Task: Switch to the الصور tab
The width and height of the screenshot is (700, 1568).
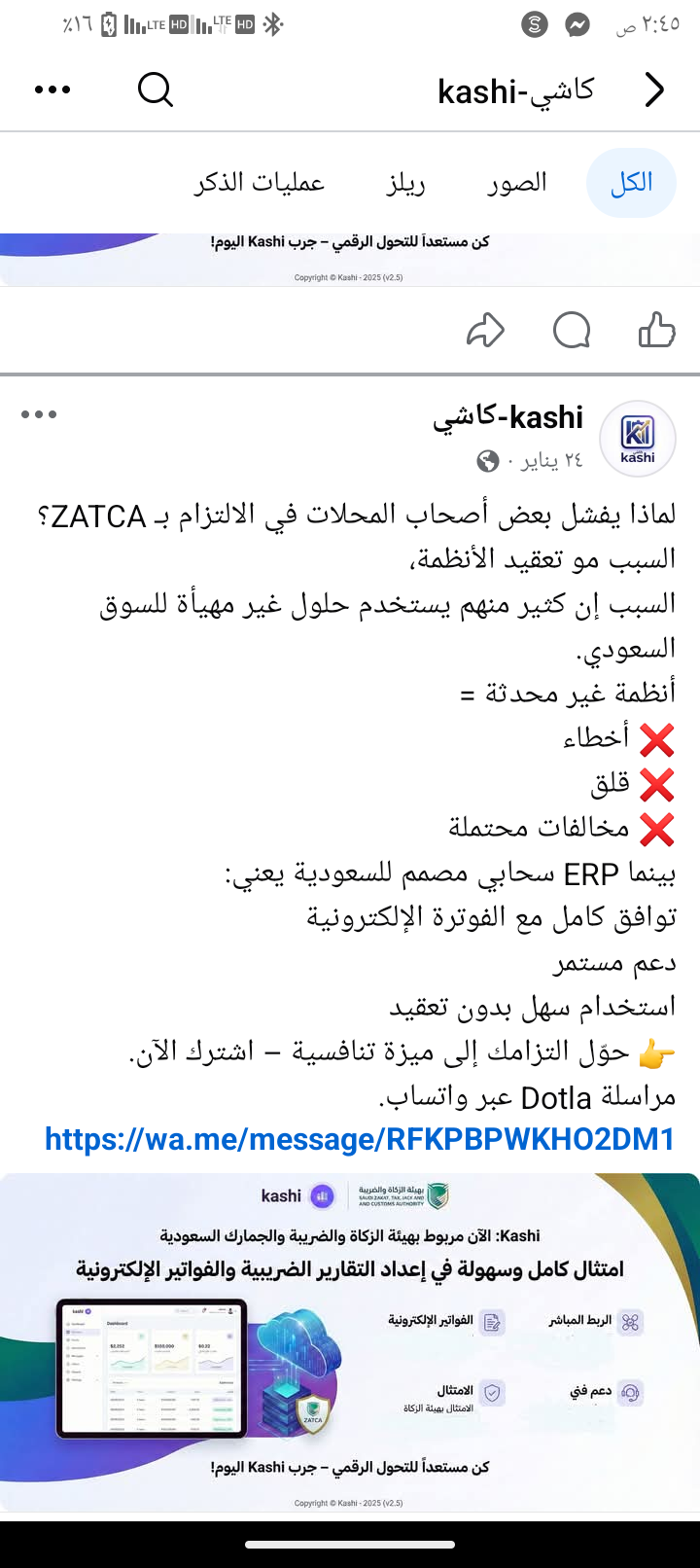Action: click(517, 183)
